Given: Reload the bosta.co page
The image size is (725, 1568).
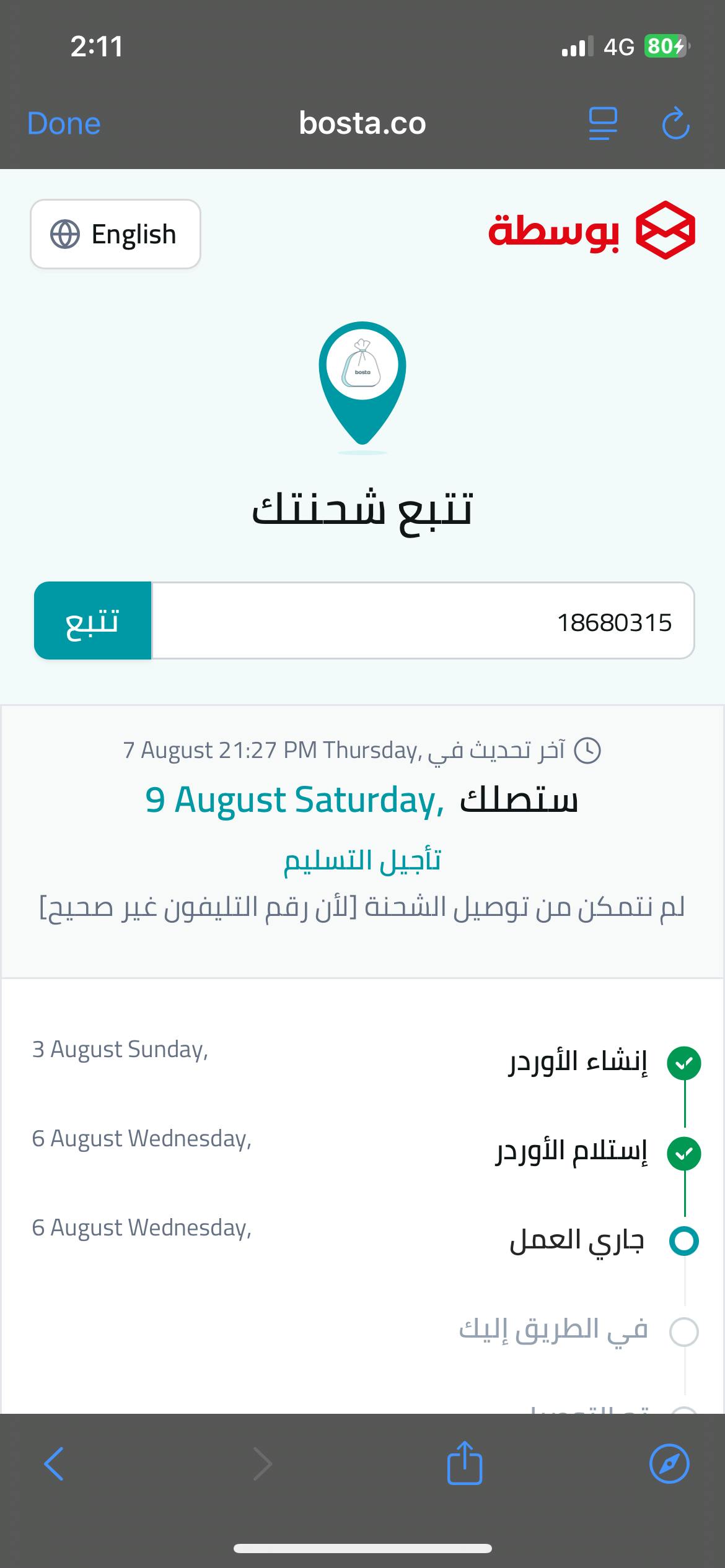Looking at the screenshot, I should (x=676, y=123).
